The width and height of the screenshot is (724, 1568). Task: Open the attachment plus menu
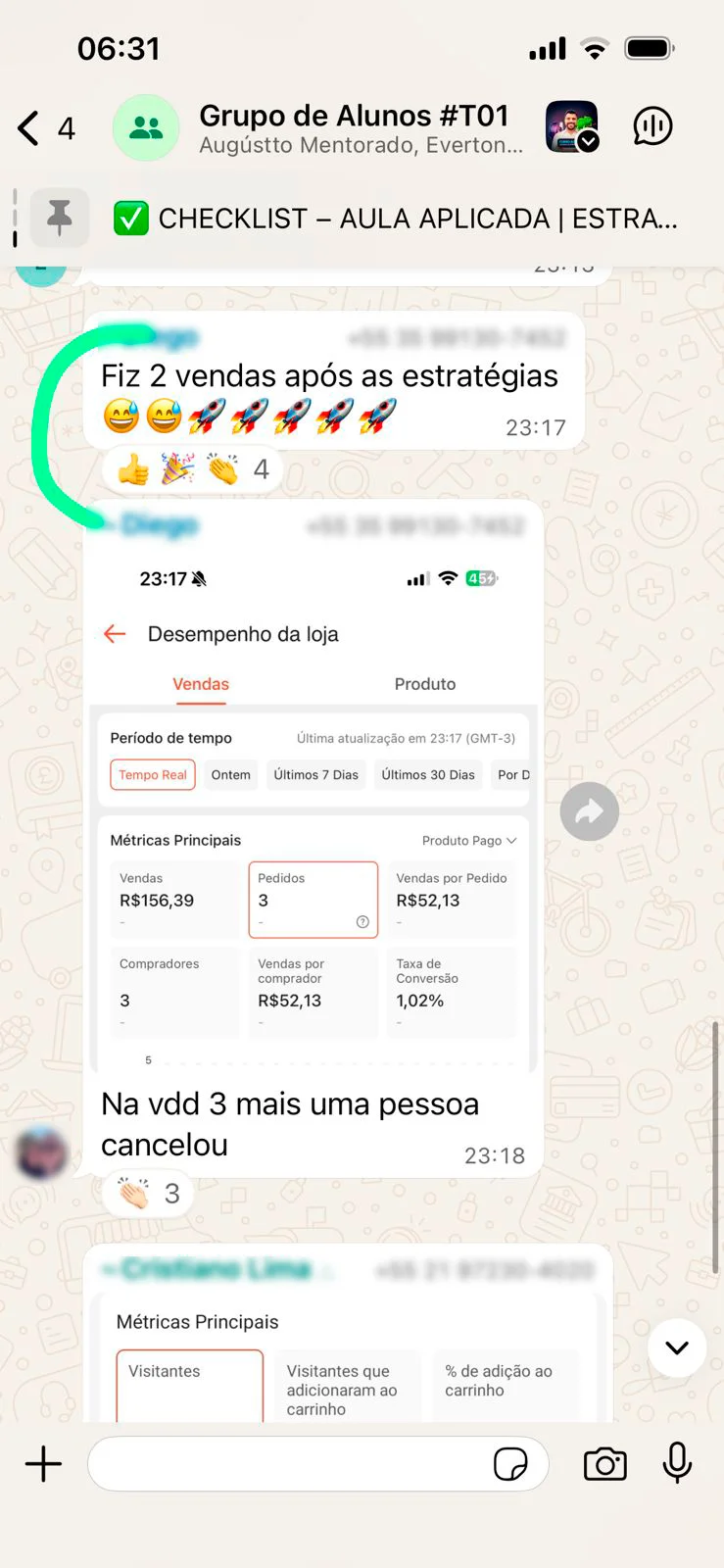tap(43, 1464)
